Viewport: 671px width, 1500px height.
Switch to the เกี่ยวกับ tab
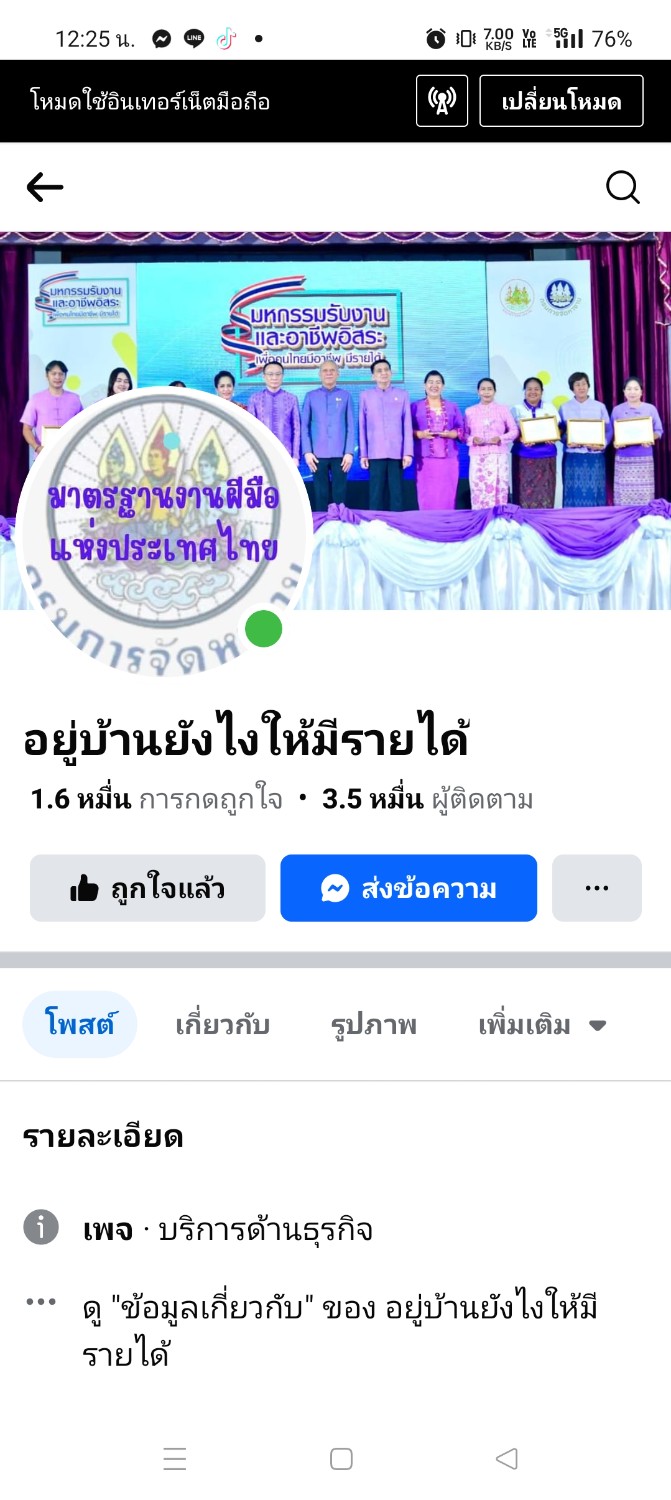pos(223,1025)
